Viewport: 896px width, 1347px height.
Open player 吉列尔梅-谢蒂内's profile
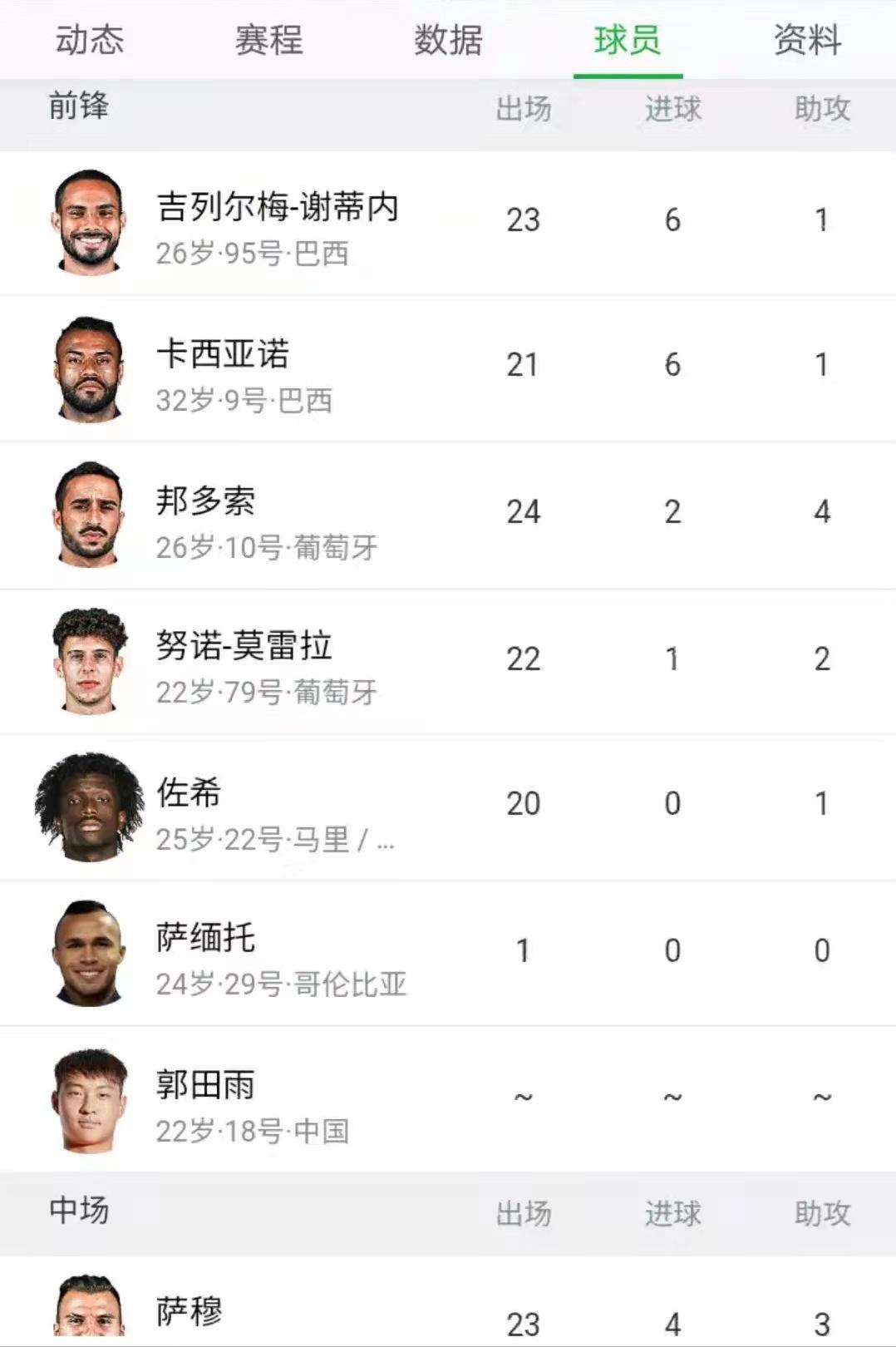[278, 207]
